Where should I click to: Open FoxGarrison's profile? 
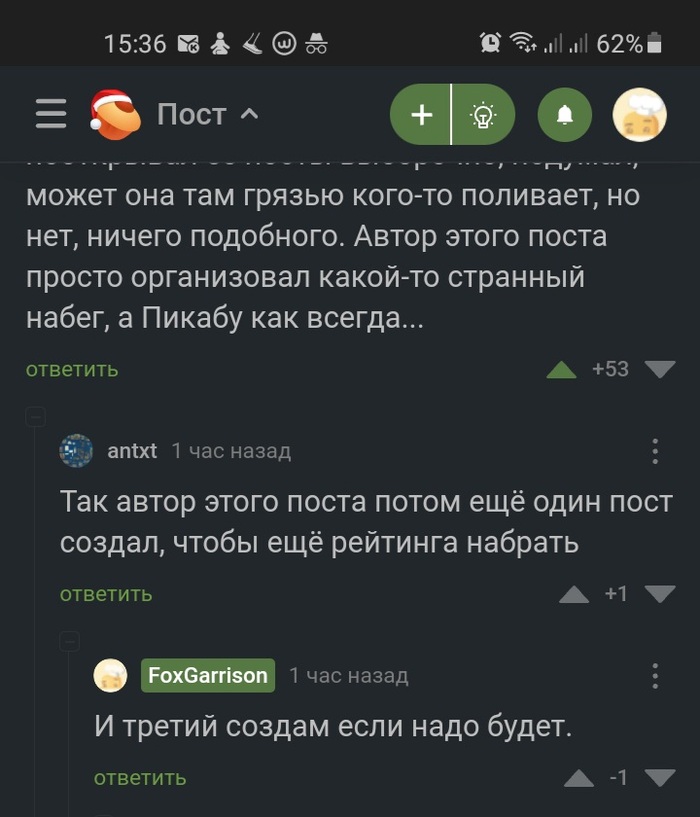[x=208, y=676]
